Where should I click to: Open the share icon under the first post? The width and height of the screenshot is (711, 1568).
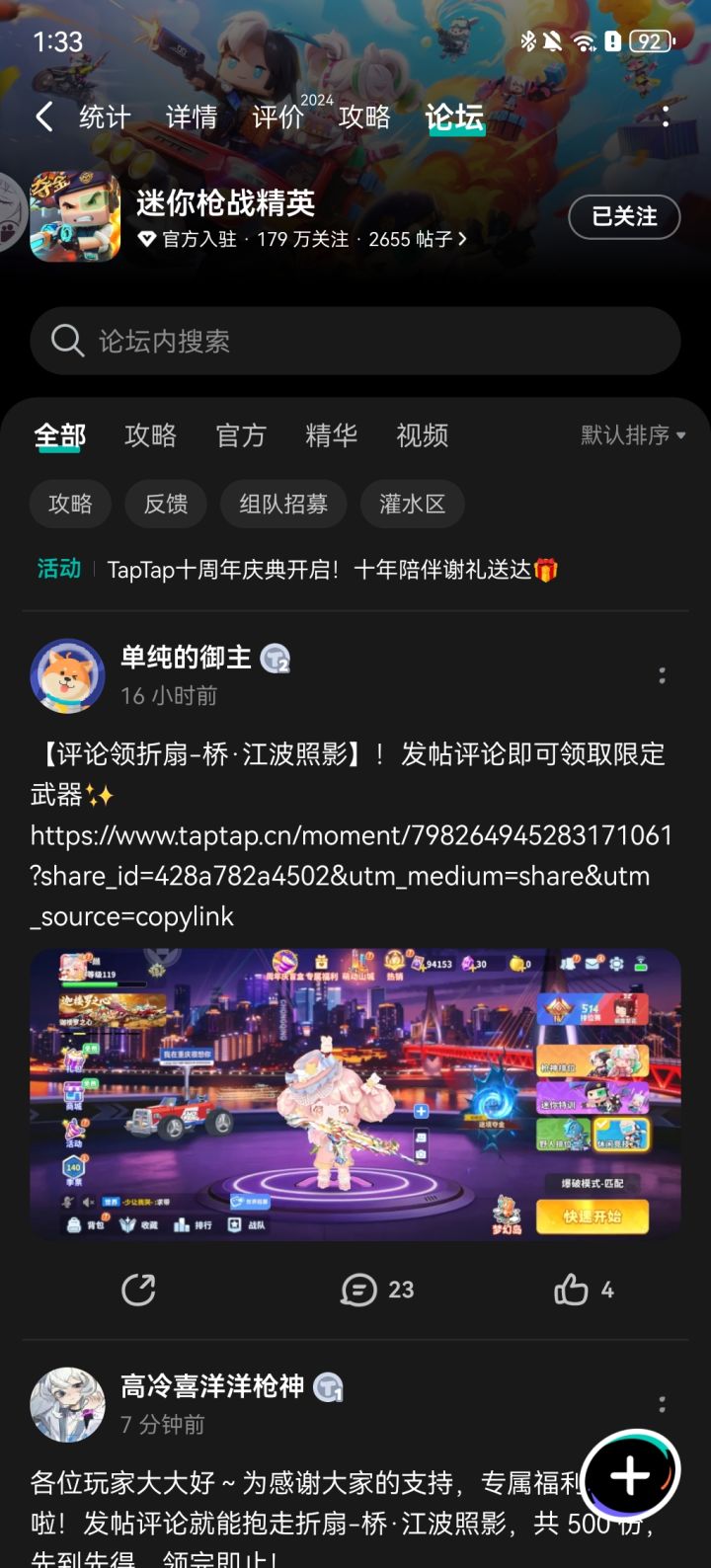[138, 1290]
